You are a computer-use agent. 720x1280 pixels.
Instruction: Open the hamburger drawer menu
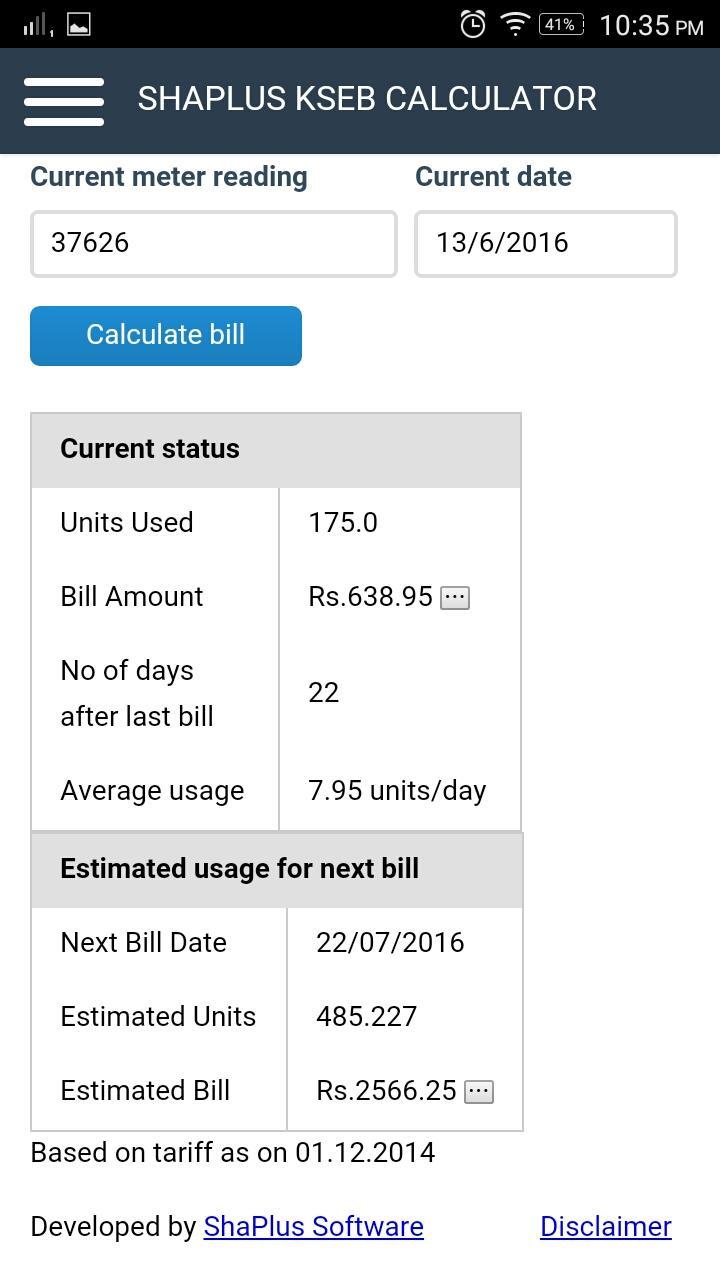(x=64, y=101)
